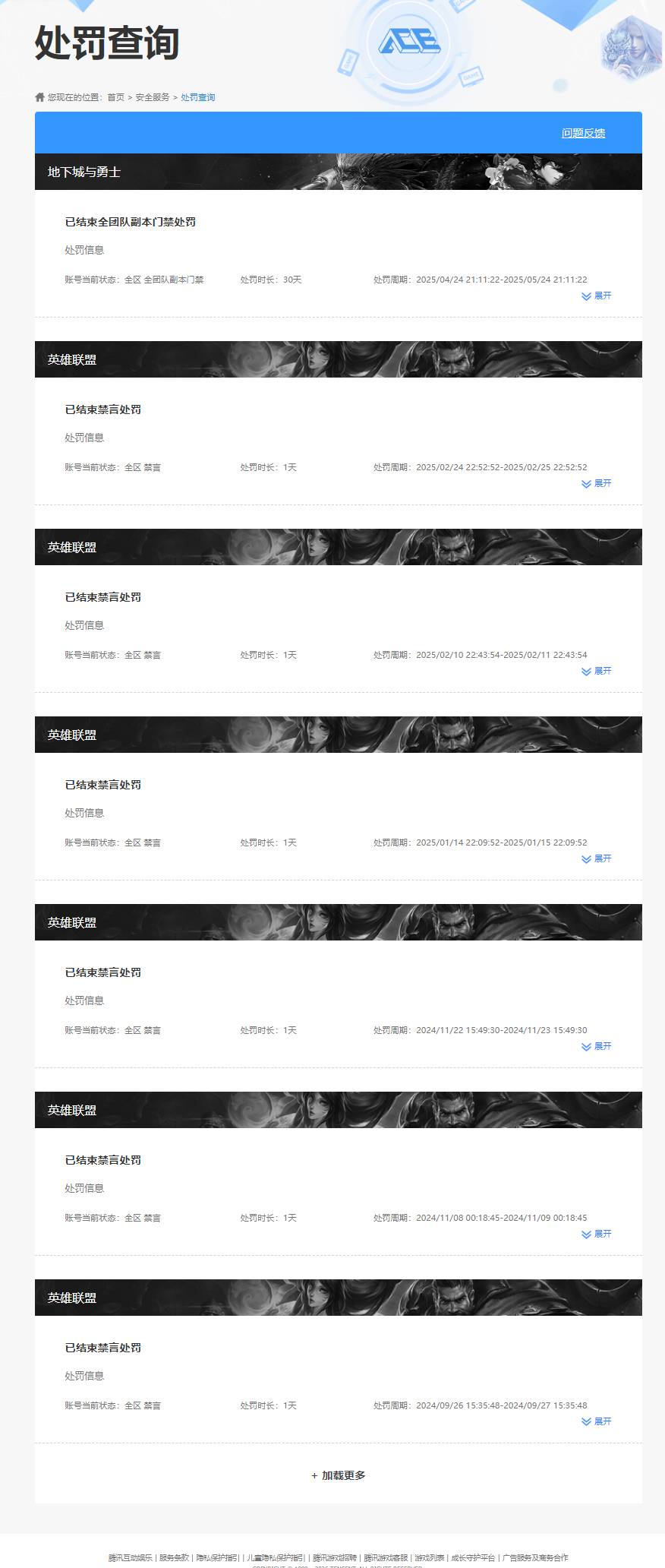The width and height of the screenshot is (665, 1568).
Task: Expand the 地下城与勇士 30天 penalty details
Action: pos(596,296)
